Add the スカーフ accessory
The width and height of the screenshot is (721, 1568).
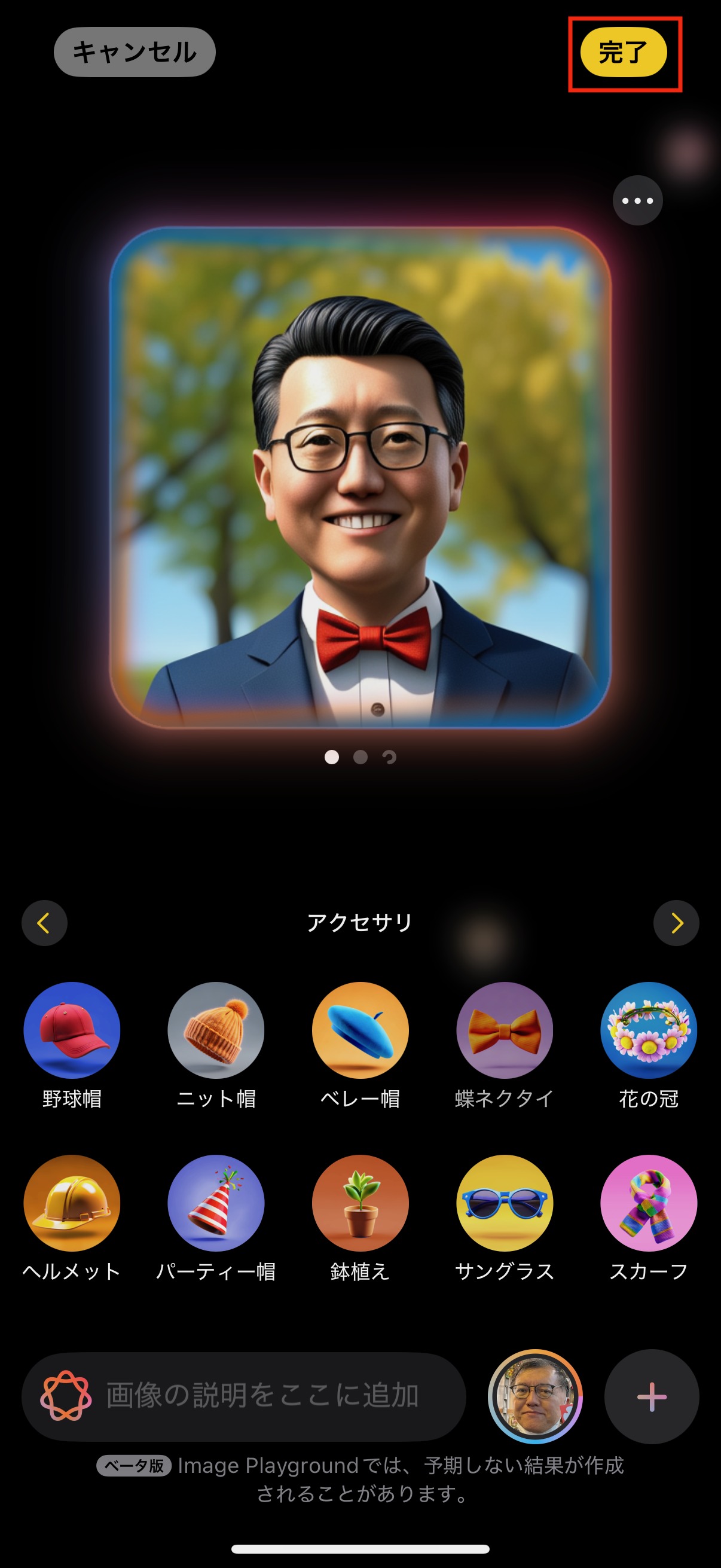649,1203
